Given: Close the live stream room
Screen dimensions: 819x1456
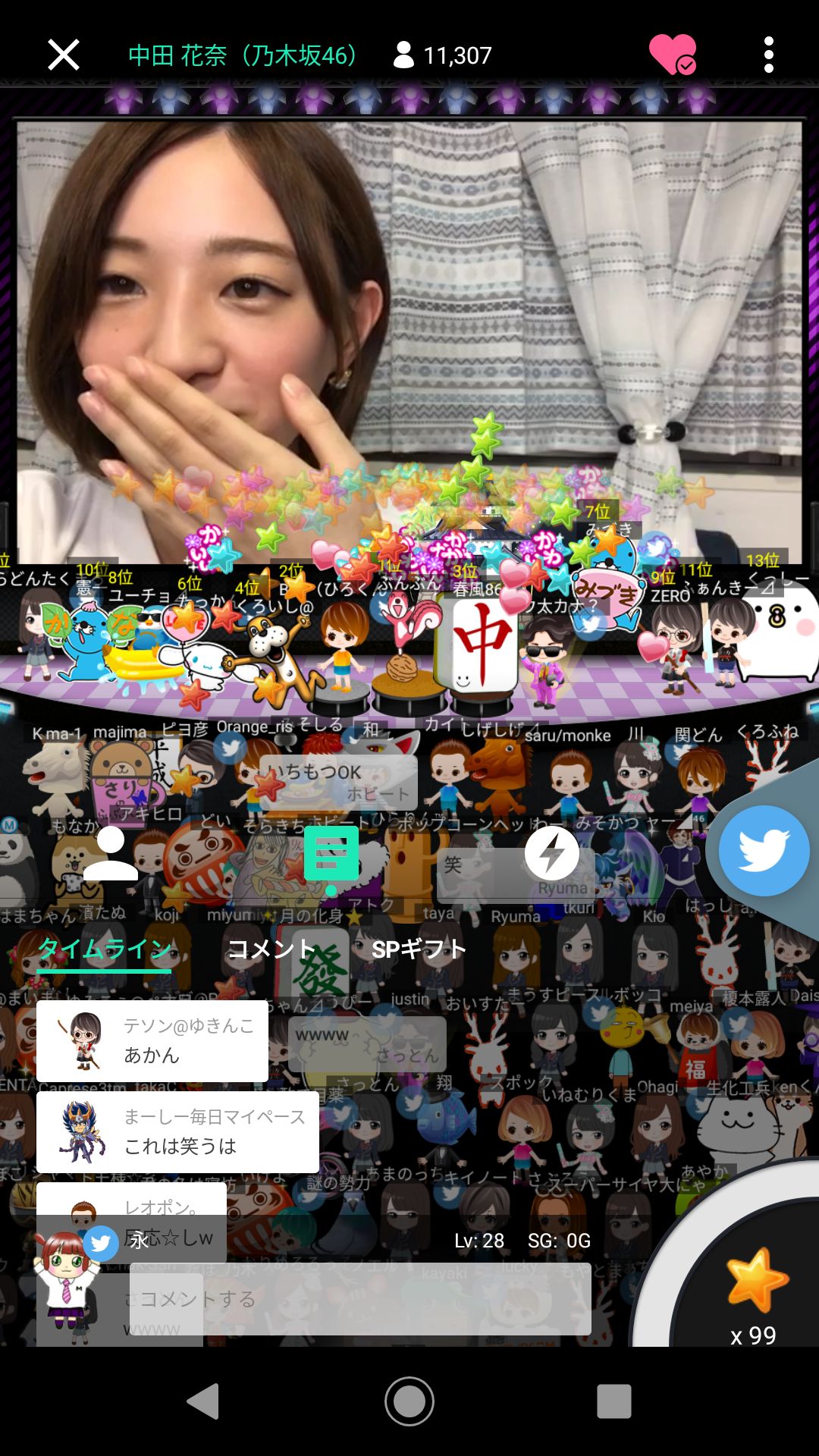Looking at the screenshot, I should [x=64, y=55].
